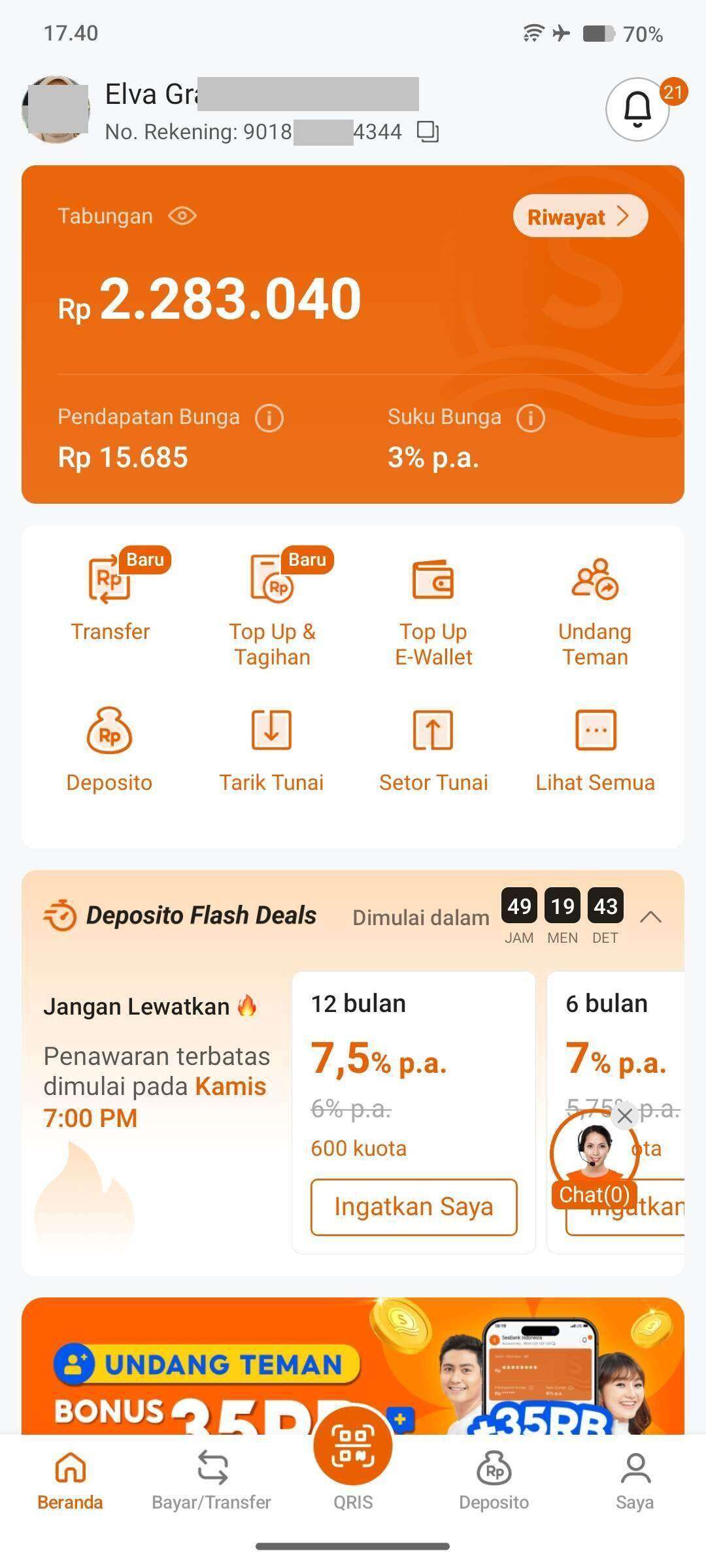Select Tarik Tunai
Viewport: 706px width, 1568px height.
coord(271,750)
